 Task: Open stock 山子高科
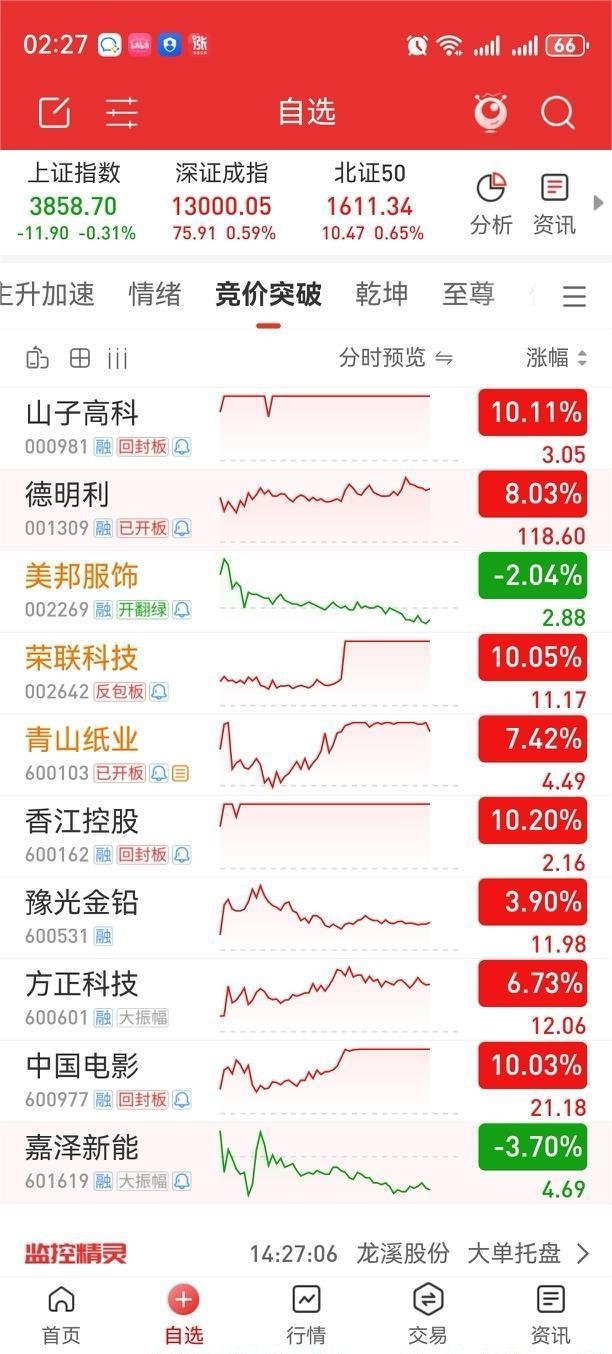[x=82, y=413]
